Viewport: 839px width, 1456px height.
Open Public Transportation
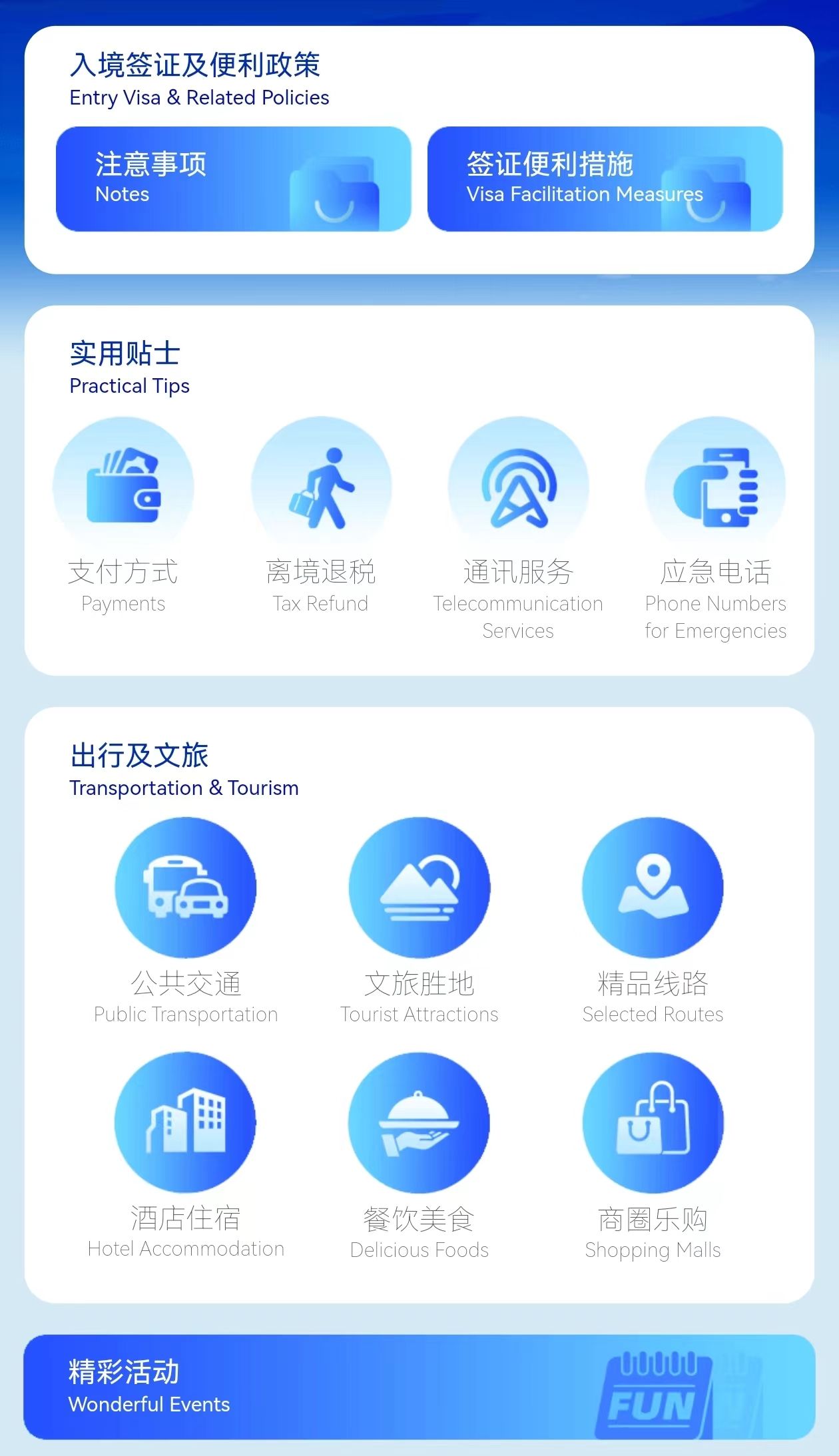[x=186, y=922]
